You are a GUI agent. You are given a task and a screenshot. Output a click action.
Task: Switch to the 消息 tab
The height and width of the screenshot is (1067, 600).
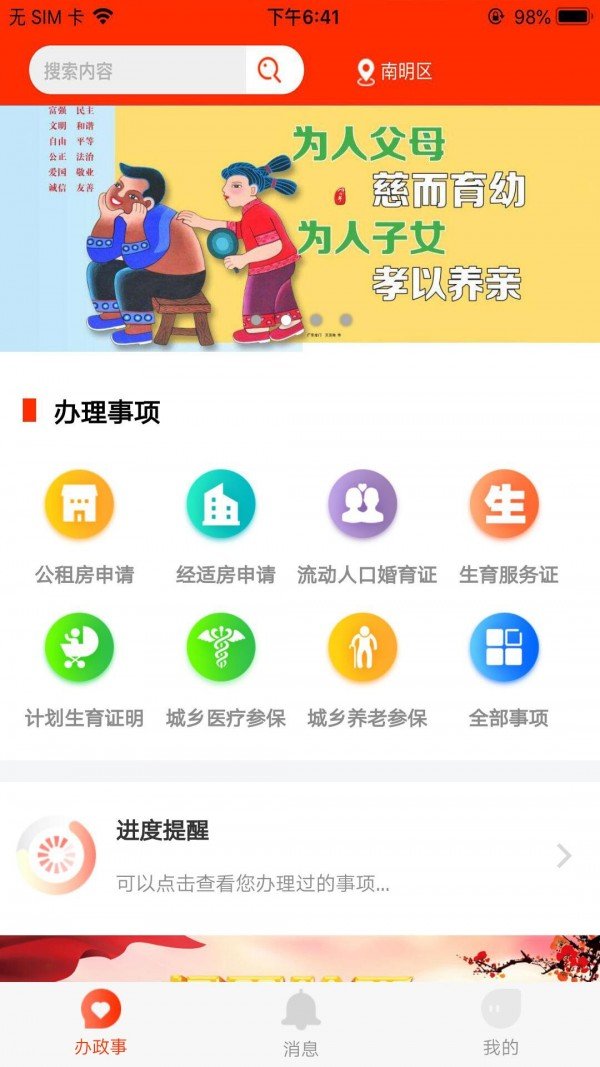tap(301, 1023)
